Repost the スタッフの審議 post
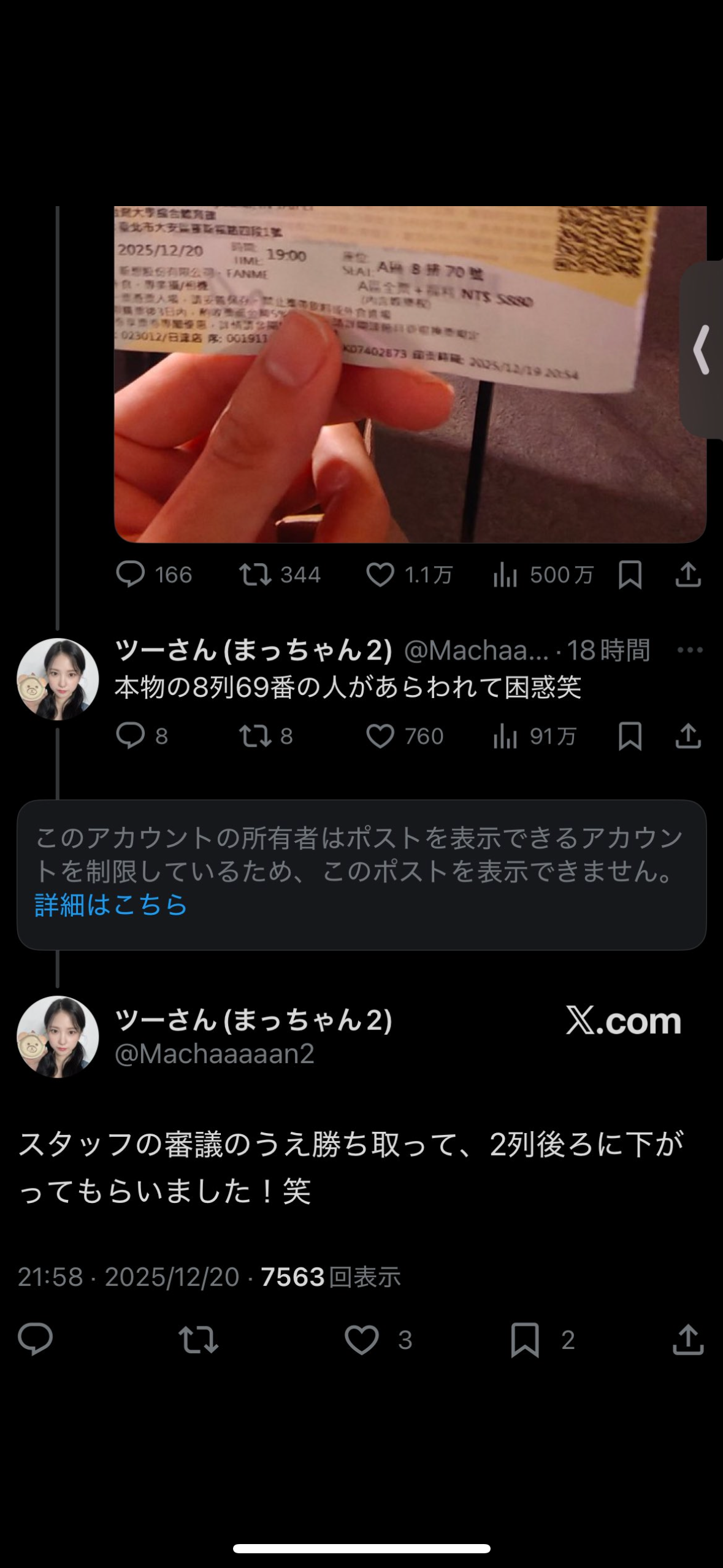The height and width of the screenshot is (1568, 723). 198,1339
